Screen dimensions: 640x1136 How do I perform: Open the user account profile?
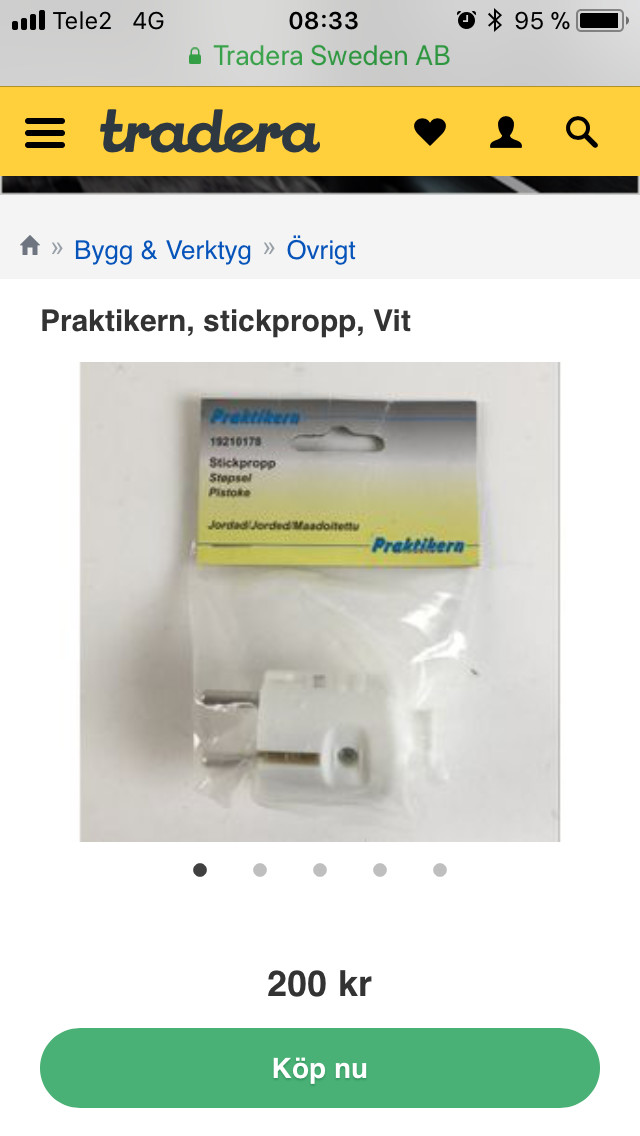coord(506,132)
